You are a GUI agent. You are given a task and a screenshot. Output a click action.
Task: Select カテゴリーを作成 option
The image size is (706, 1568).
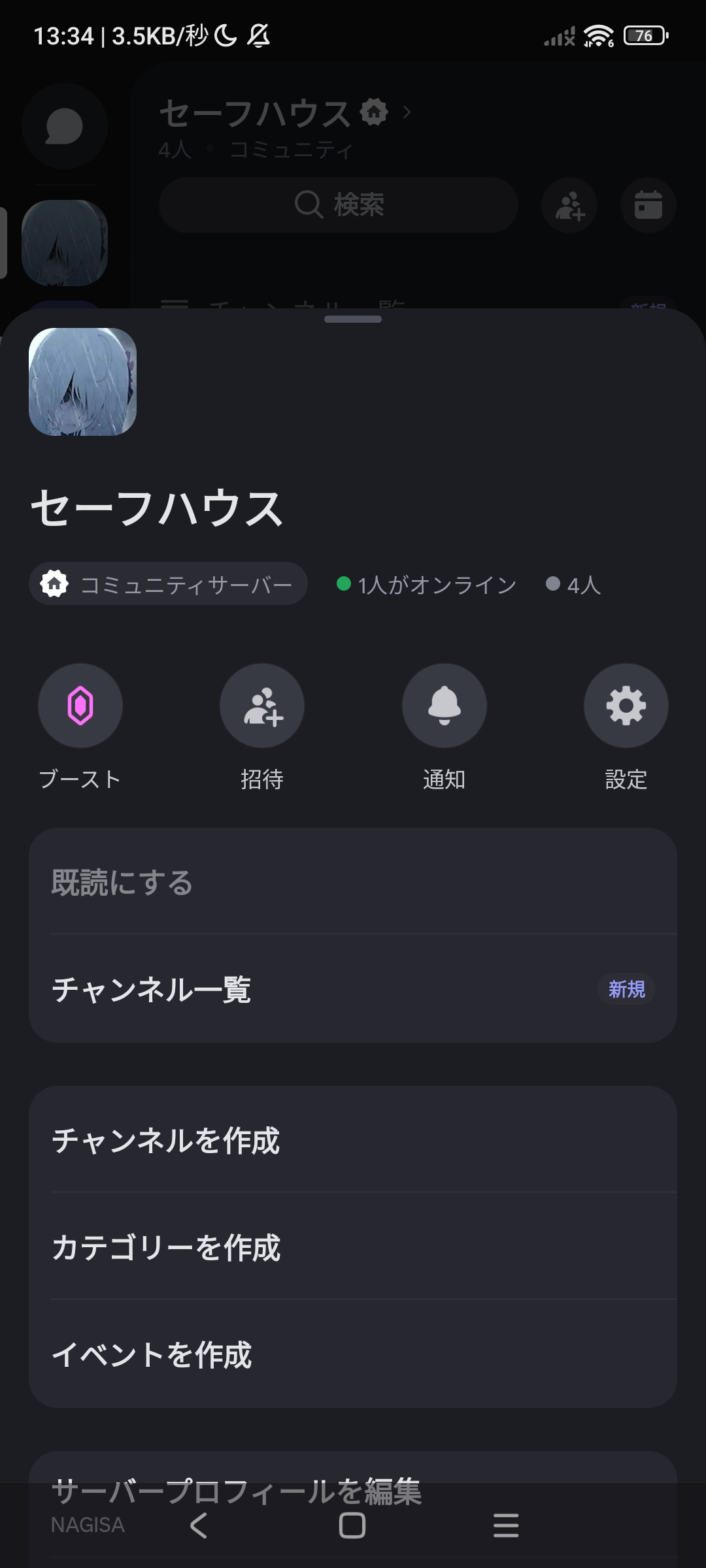353,1247
